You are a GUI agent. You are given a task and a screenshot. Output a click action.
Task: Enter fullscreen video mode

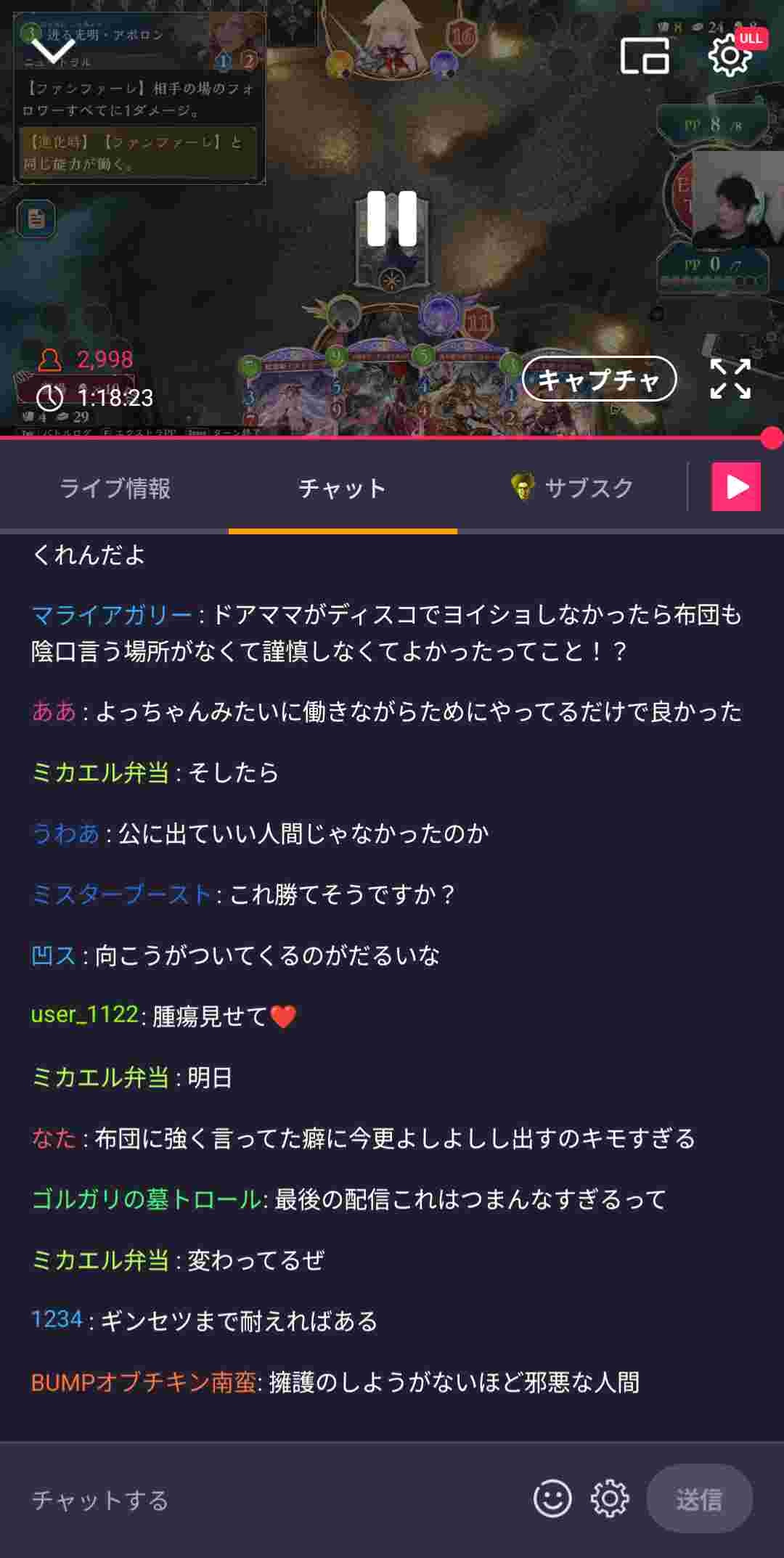pyautogui.click(x=730, y=379)
